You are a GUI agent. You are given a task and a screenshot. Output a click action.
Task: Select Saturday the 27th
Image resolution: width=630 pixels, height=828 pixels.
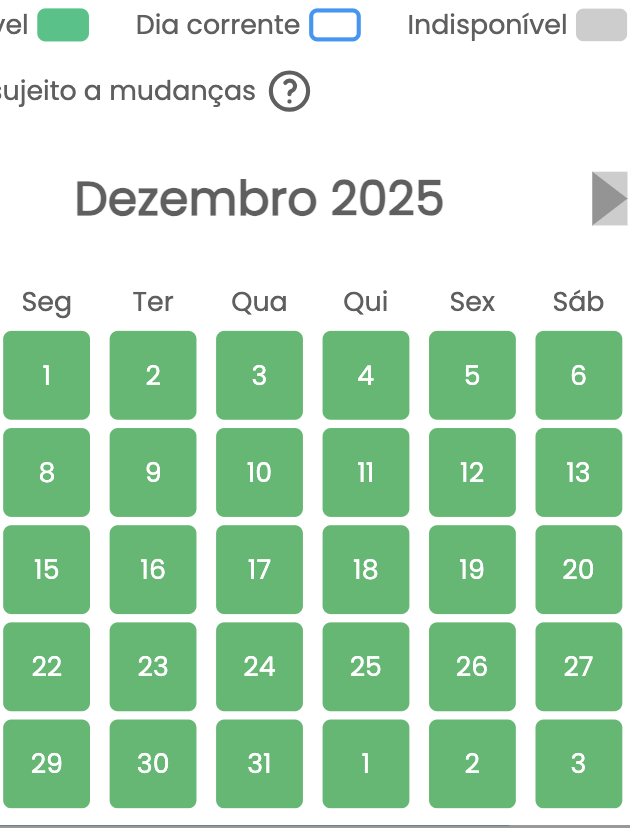point(578,666)
